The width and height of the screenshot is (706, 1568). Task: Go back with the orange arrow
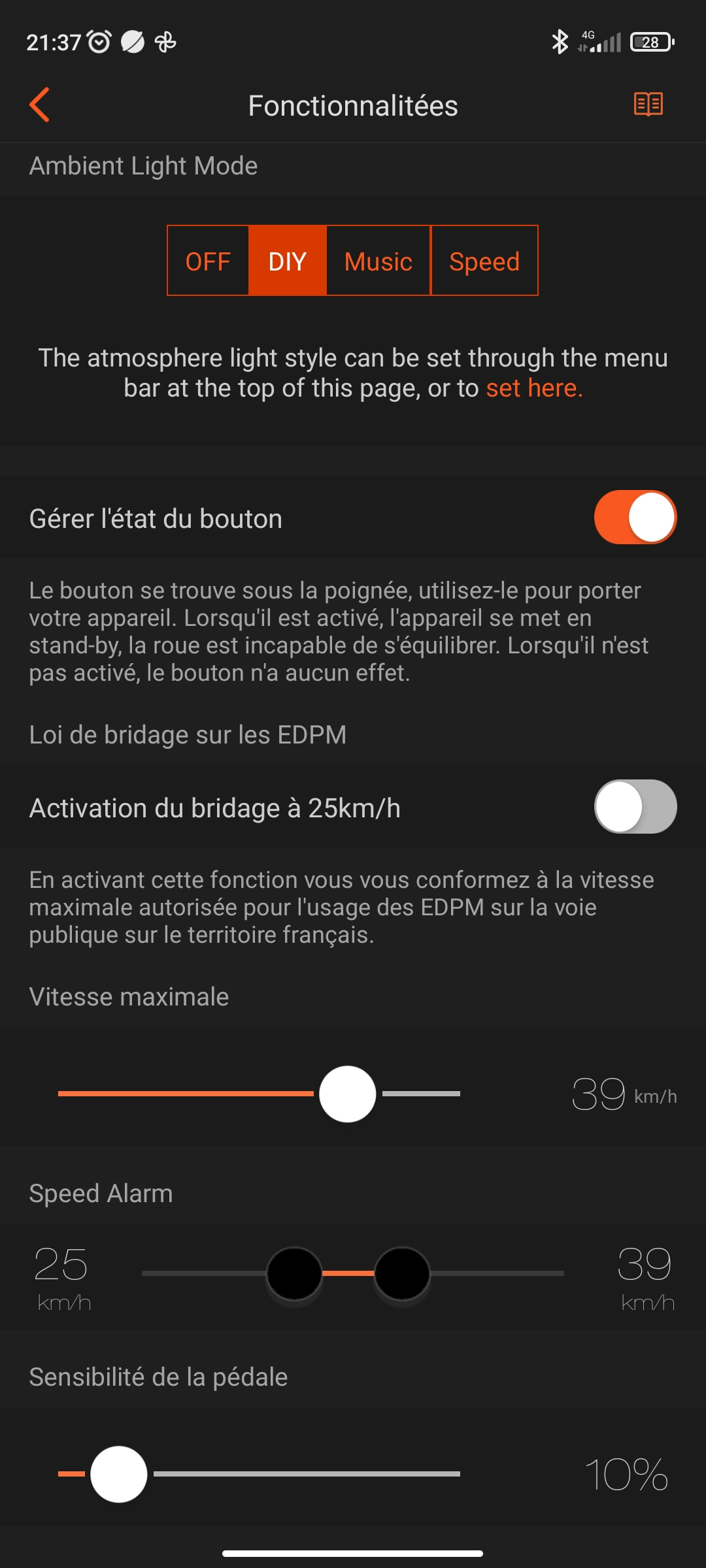click(x=40, y=105)
